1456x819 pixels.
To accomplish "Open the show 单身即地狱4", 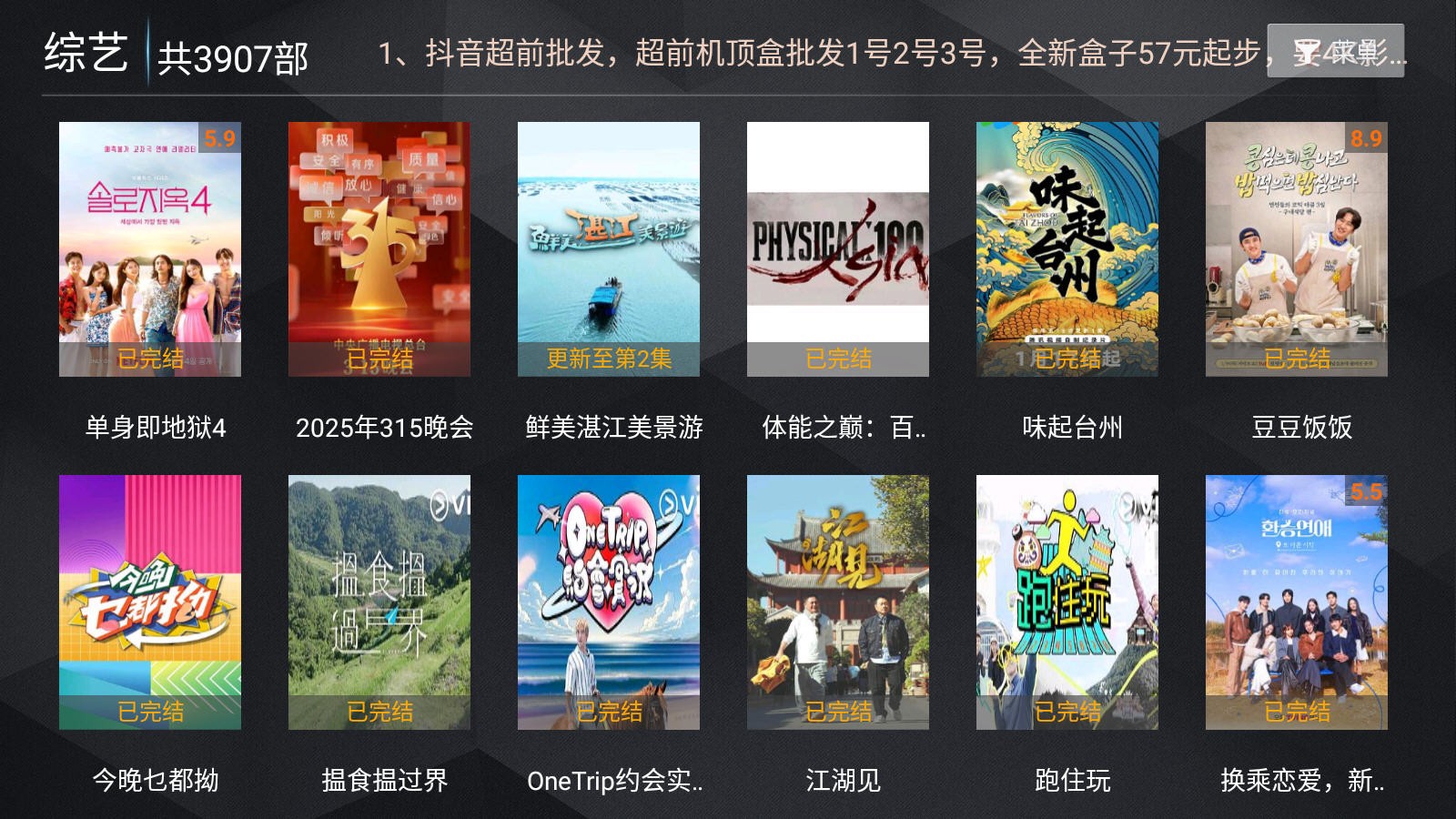I will 150,249.
